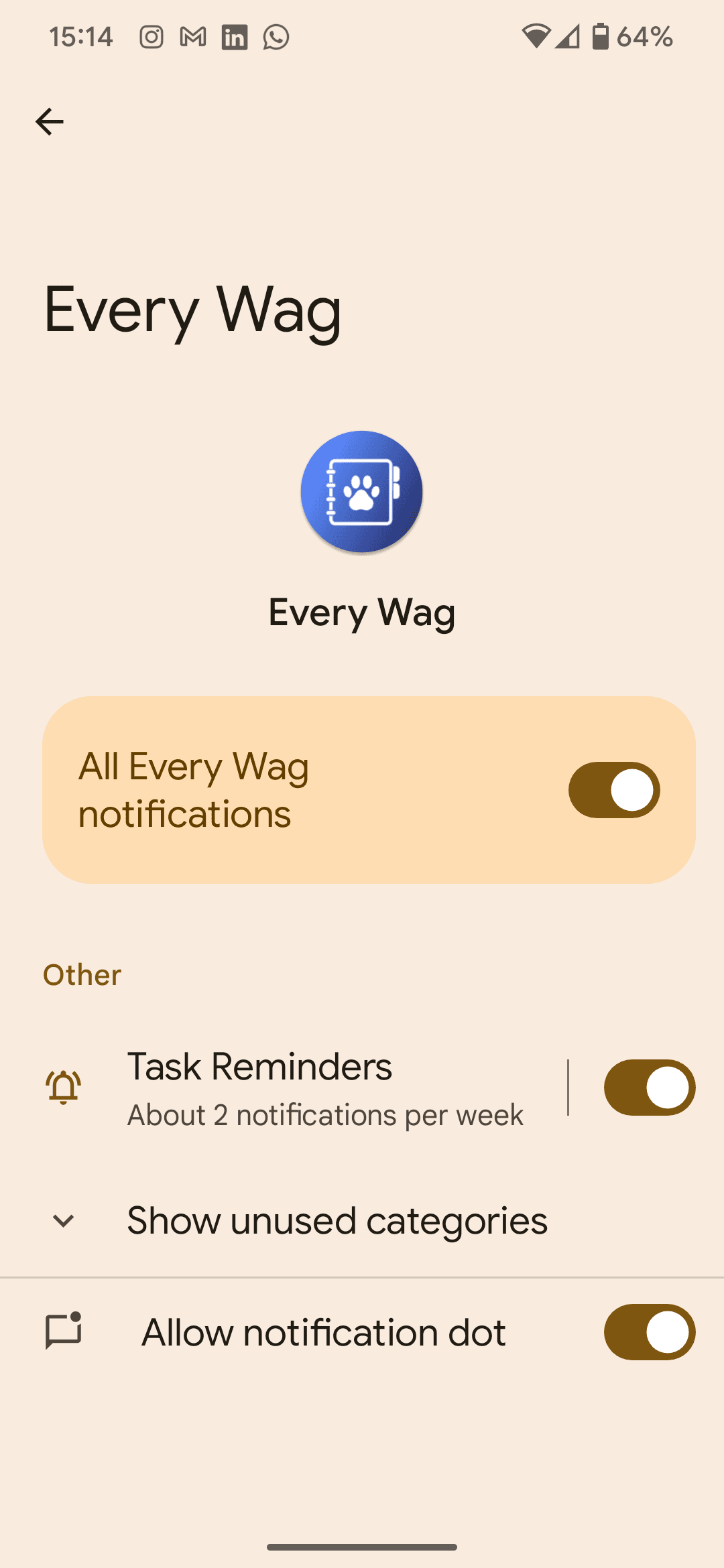This screenshot has width=724, height=1568.
Task: Click the Every Wag app icon
Action: [x=361, y=491]
